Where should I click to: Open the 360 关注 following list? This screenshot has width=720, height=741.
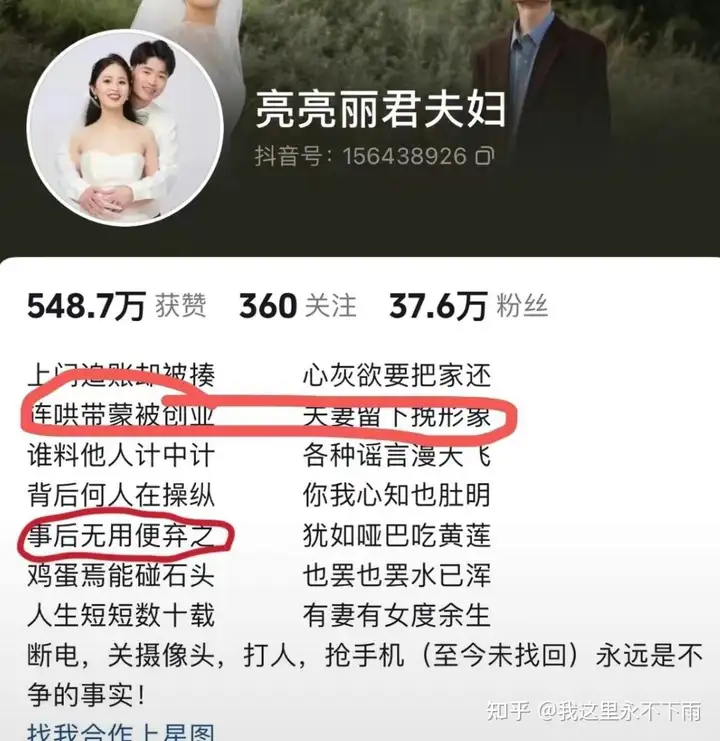297,306
